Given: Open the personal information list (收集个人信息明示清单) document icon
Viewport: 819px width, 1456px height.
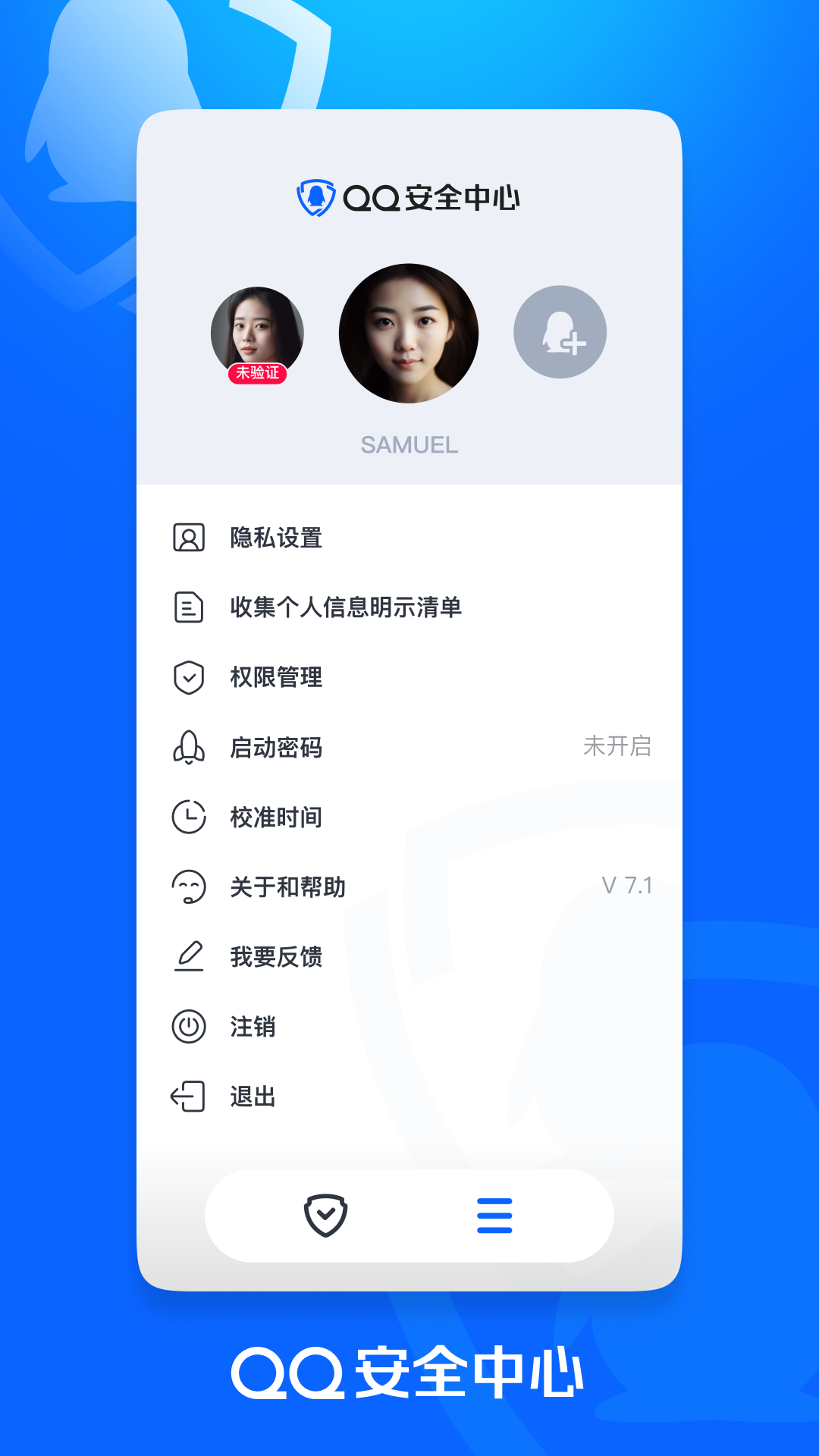Looking at the screenshot, I should point(188,607).
